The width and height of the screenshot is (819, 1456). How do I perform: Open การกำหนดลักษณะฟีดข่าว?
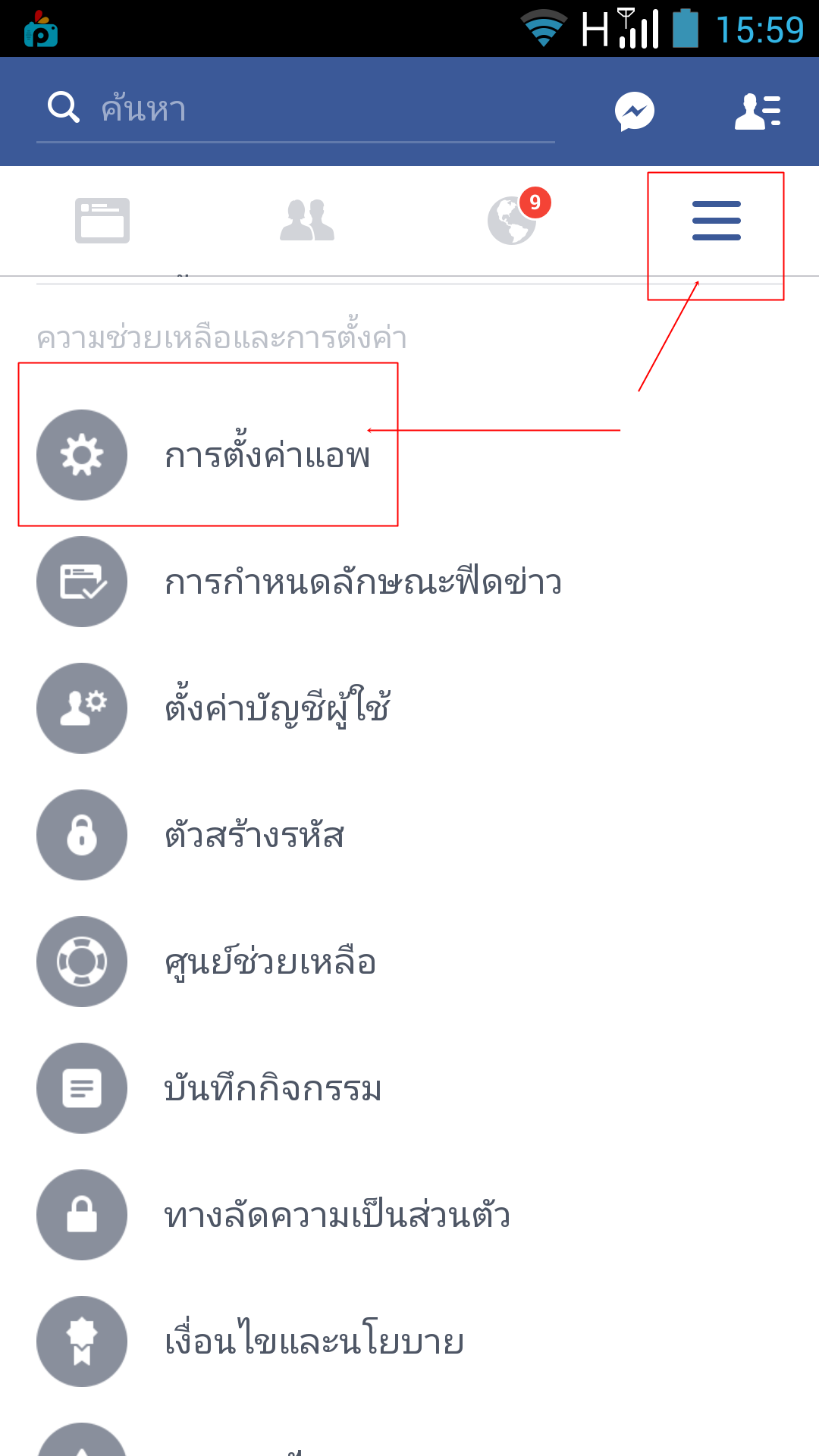(362, 582)
